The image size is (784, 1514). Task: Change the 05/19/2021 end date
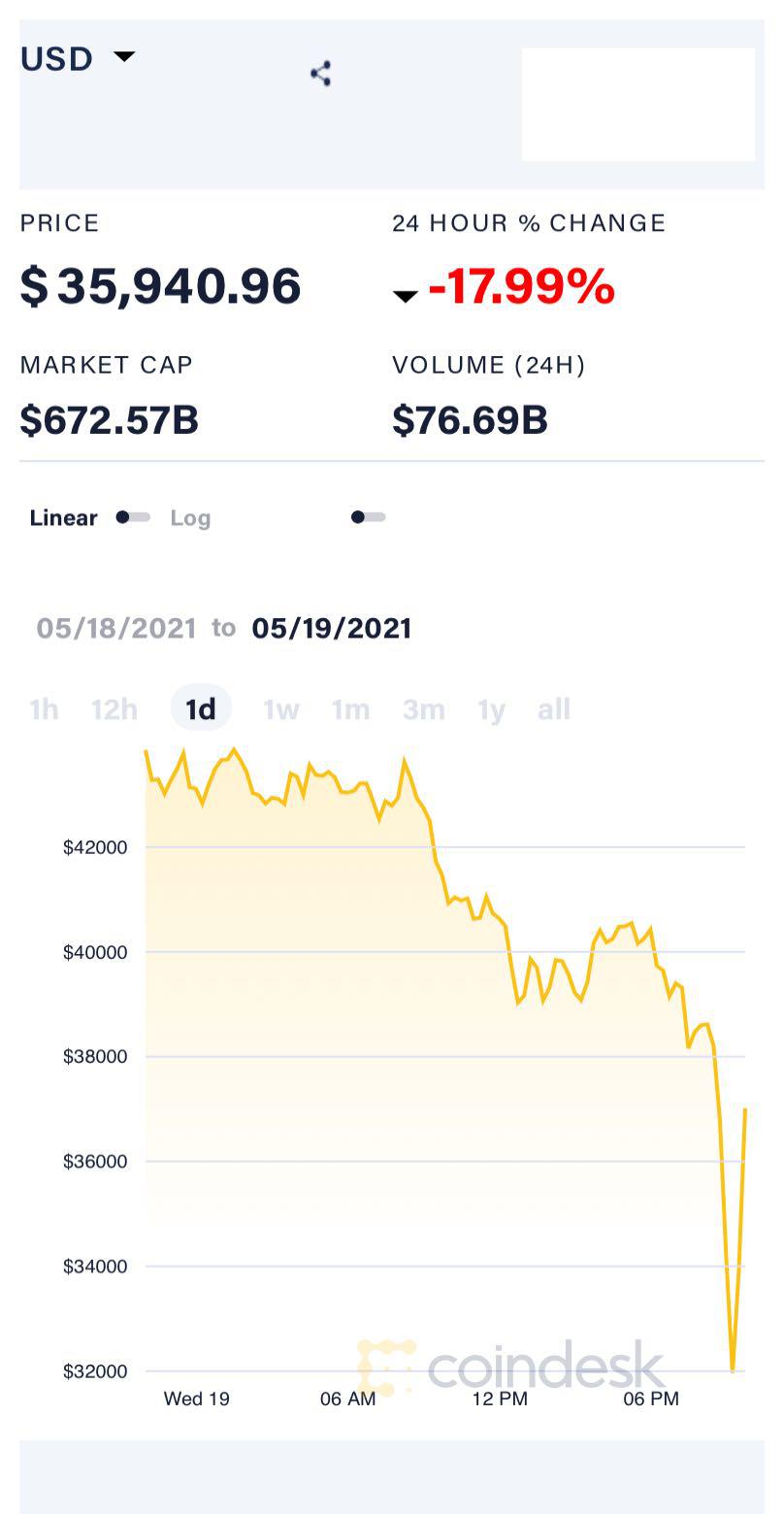(332, 629)
